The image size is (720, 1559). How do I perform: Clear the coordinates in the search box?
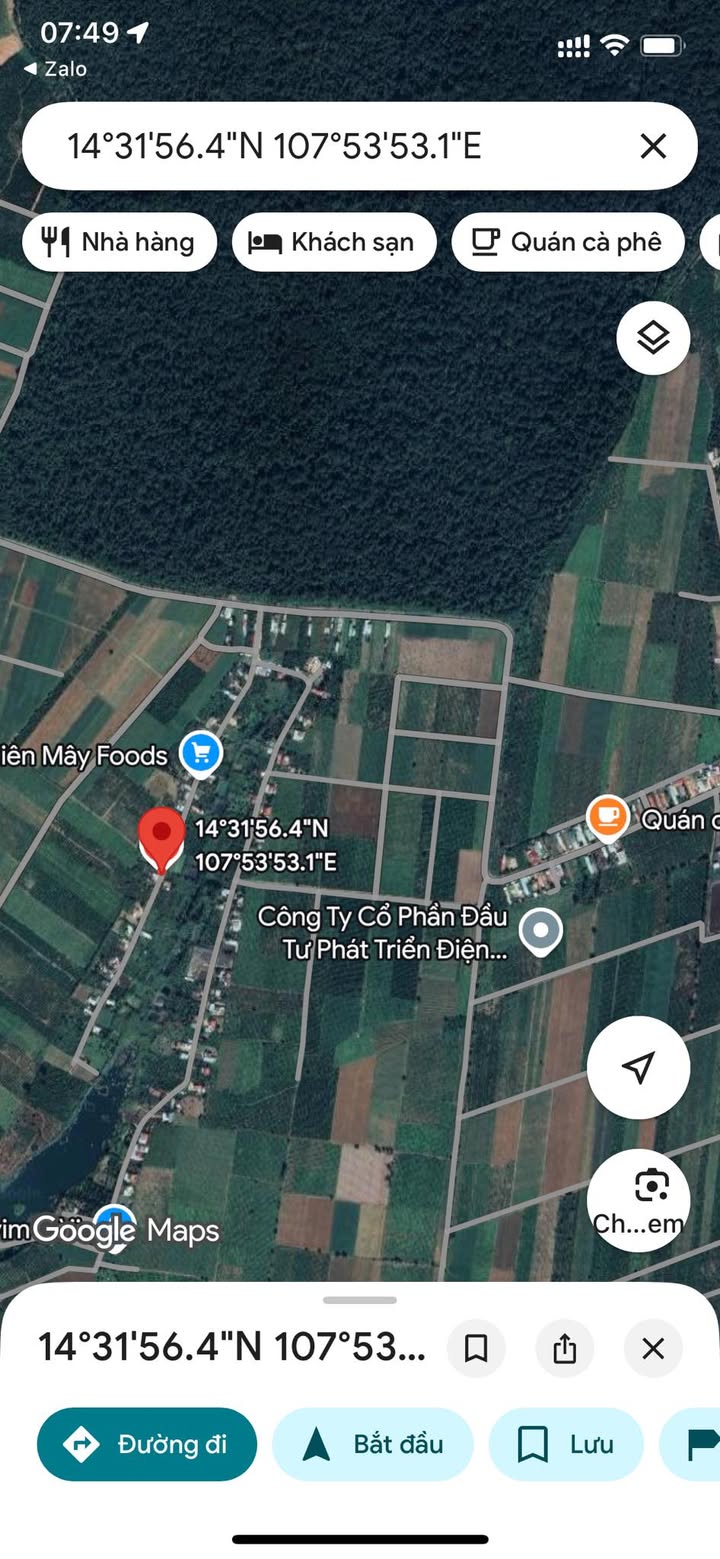click(653, 147)
